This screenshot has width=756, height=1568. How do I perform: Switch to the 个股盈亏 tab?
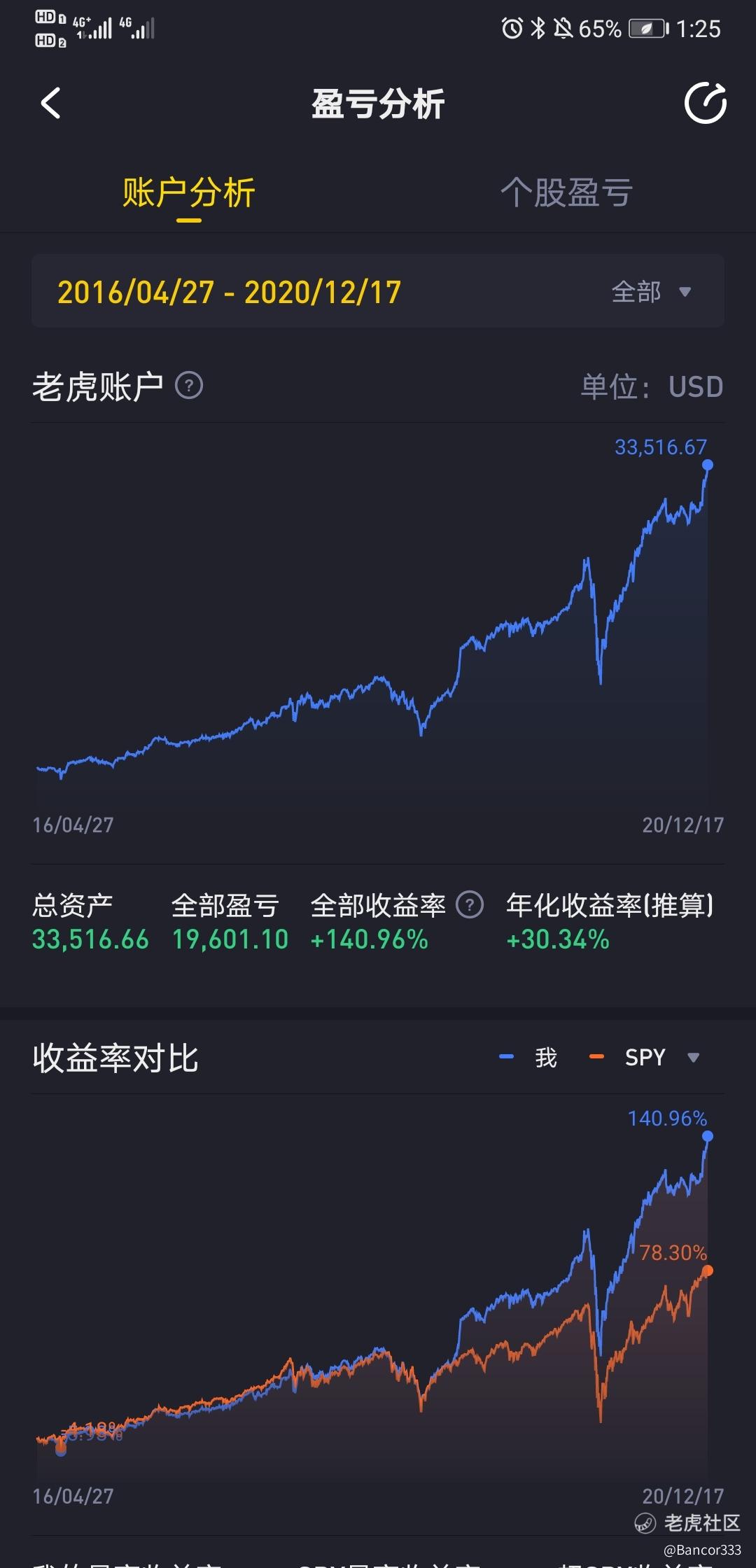566,192
